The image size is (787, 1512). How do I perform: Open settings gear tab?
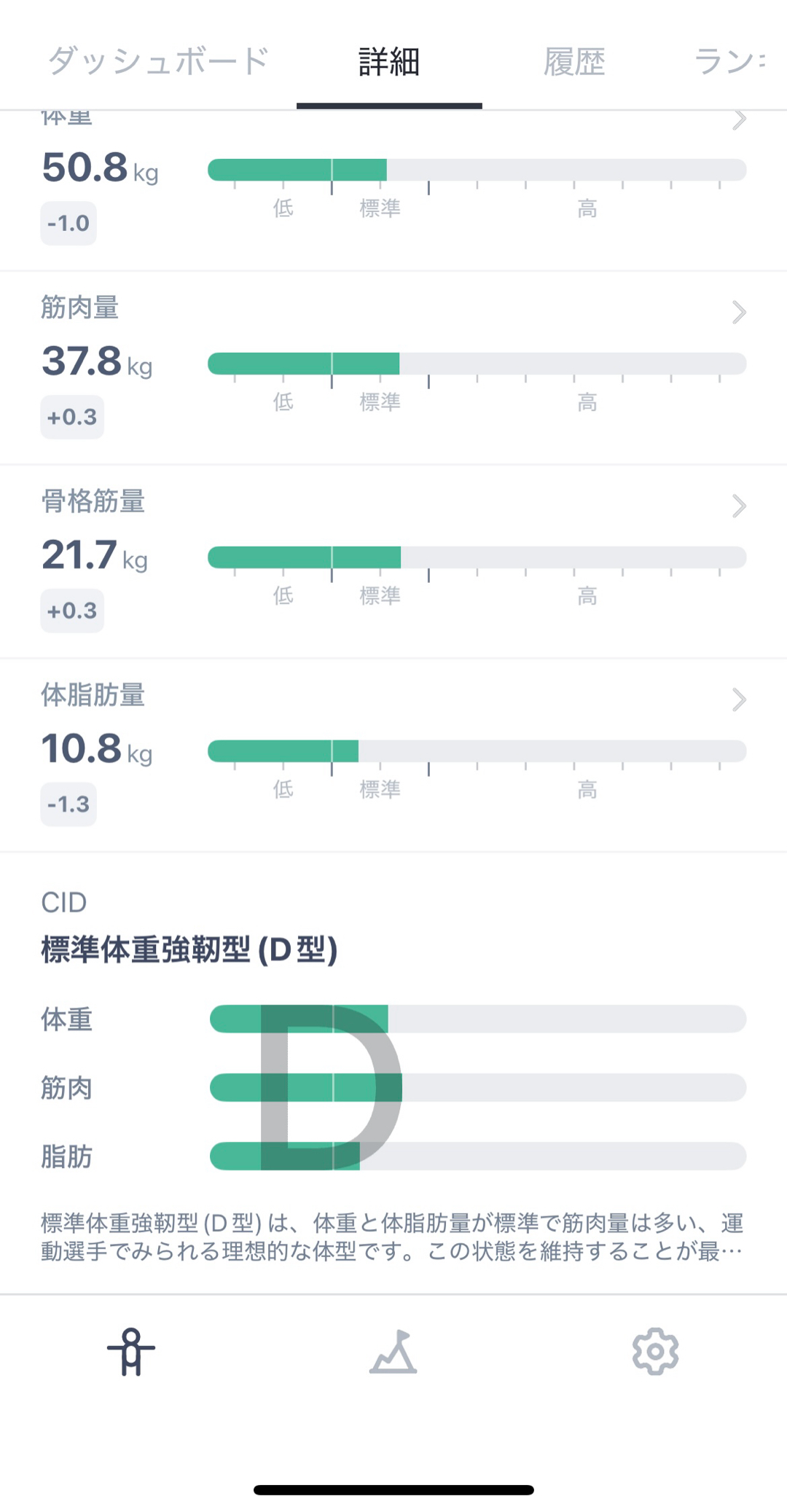(655, 1352)
